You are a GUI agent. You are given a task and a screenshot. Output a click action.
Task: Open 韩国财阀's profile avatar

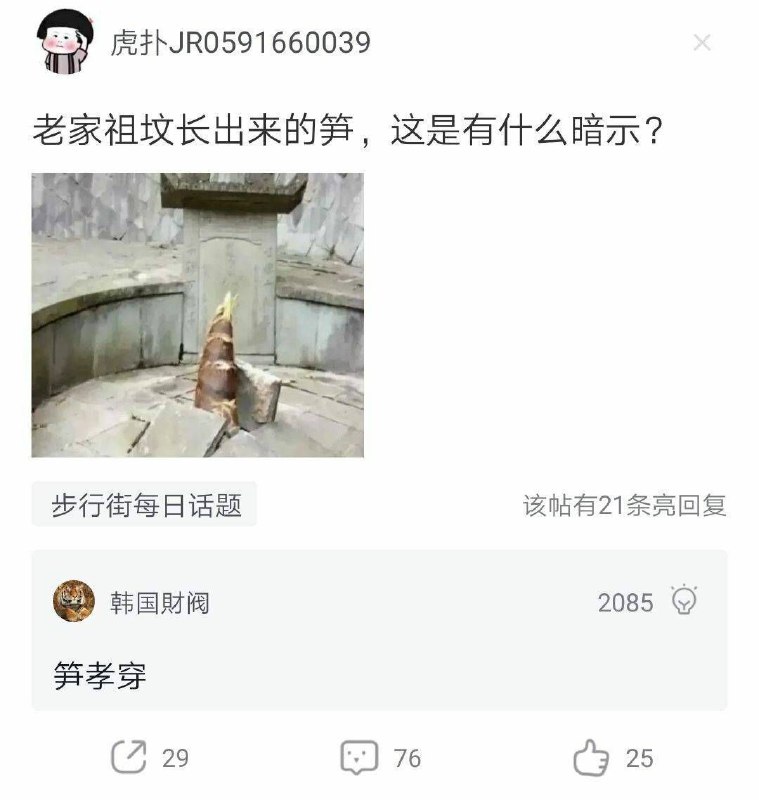click(x=74, y=601)
